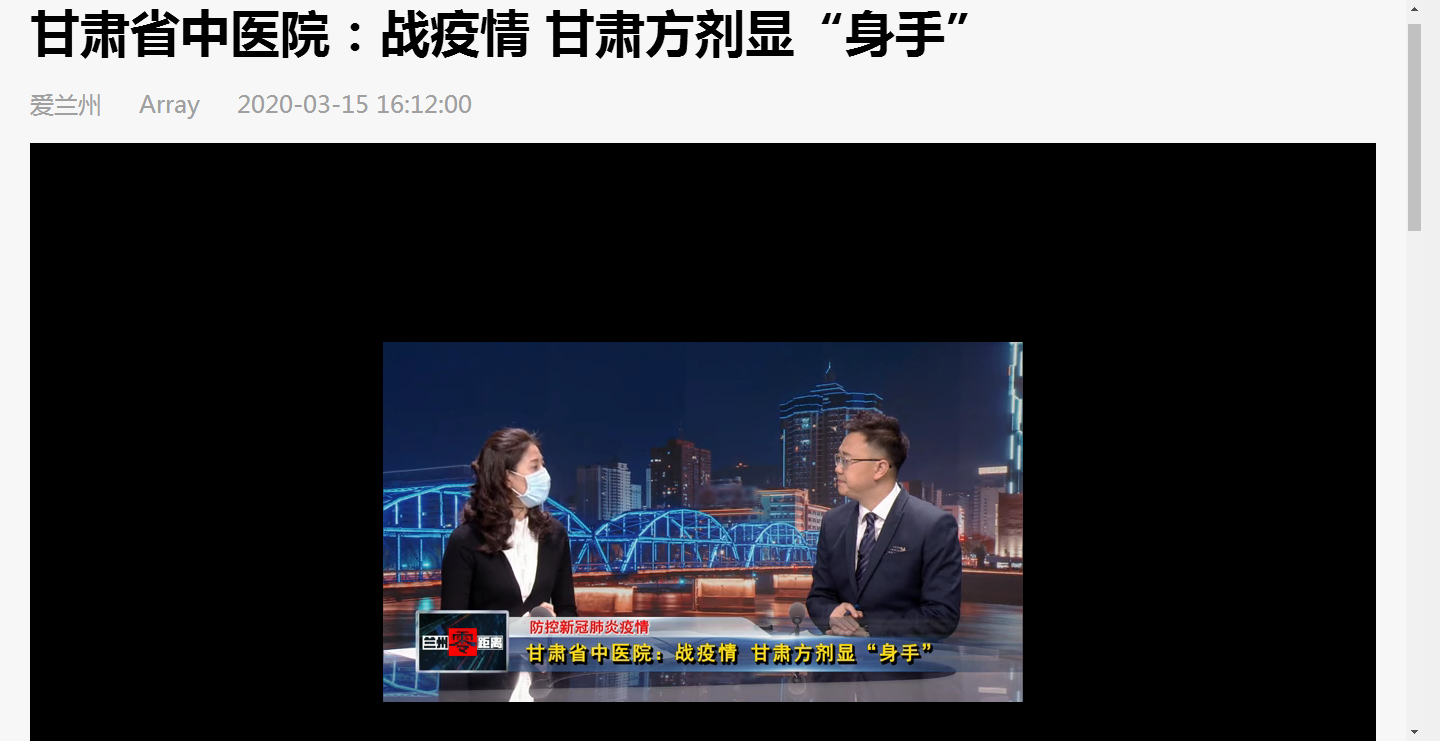This screenshot has width=1440, height=741.
Task: Play the 甘肃省中医院 news video
Action: pos(702,521)
